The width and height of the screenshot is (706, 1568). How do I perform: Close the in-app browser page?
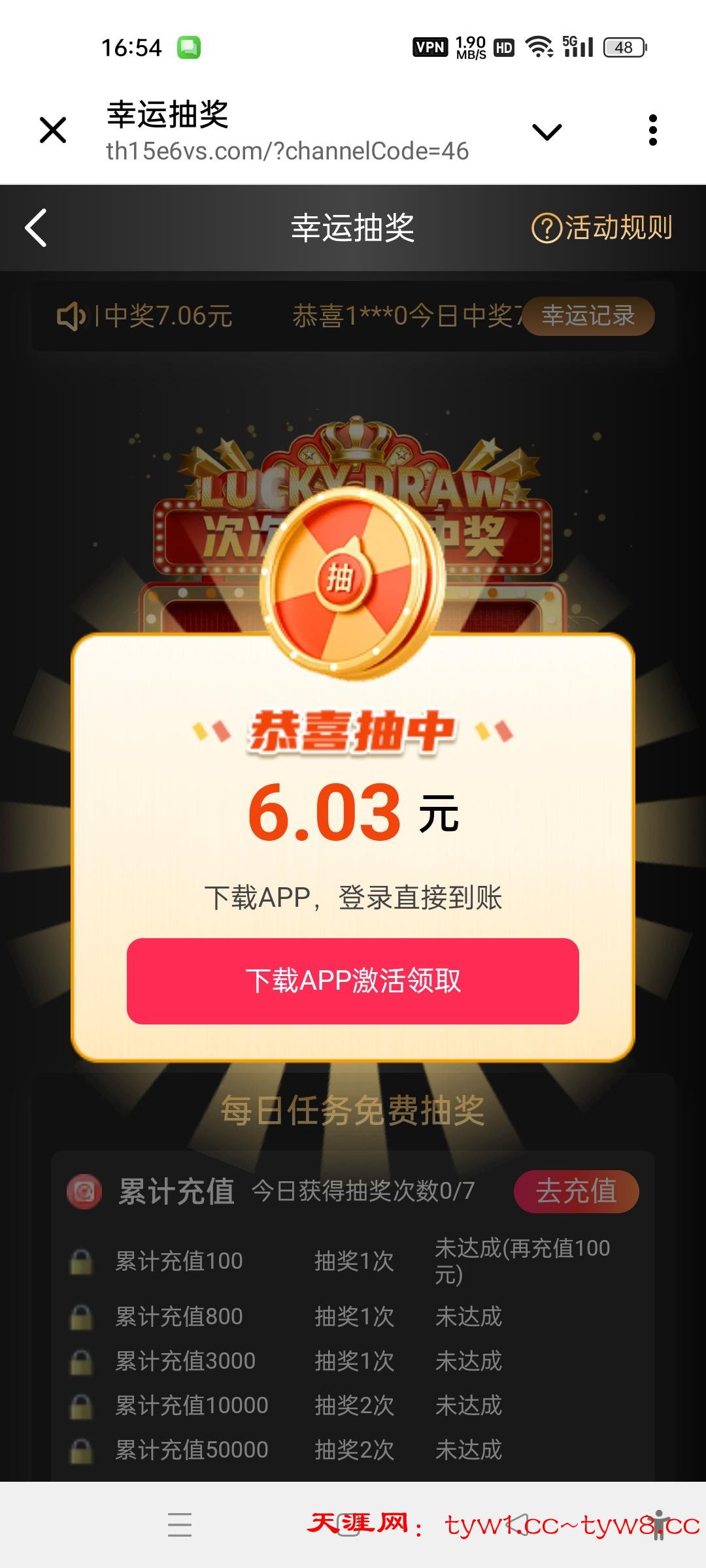pos(53,130)
